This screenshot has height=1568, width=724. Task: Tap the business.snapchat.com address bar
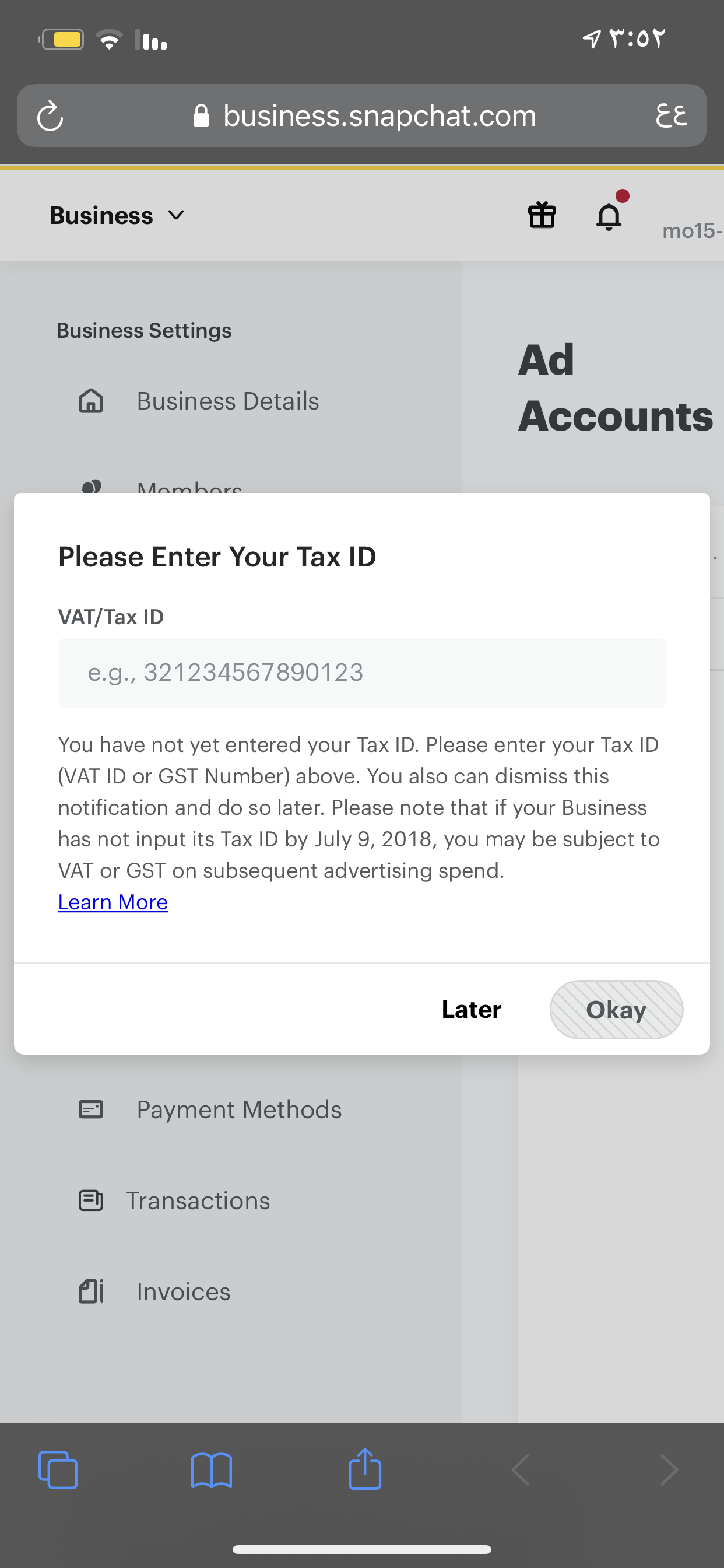pyautogui.click(x=364, y=116)
